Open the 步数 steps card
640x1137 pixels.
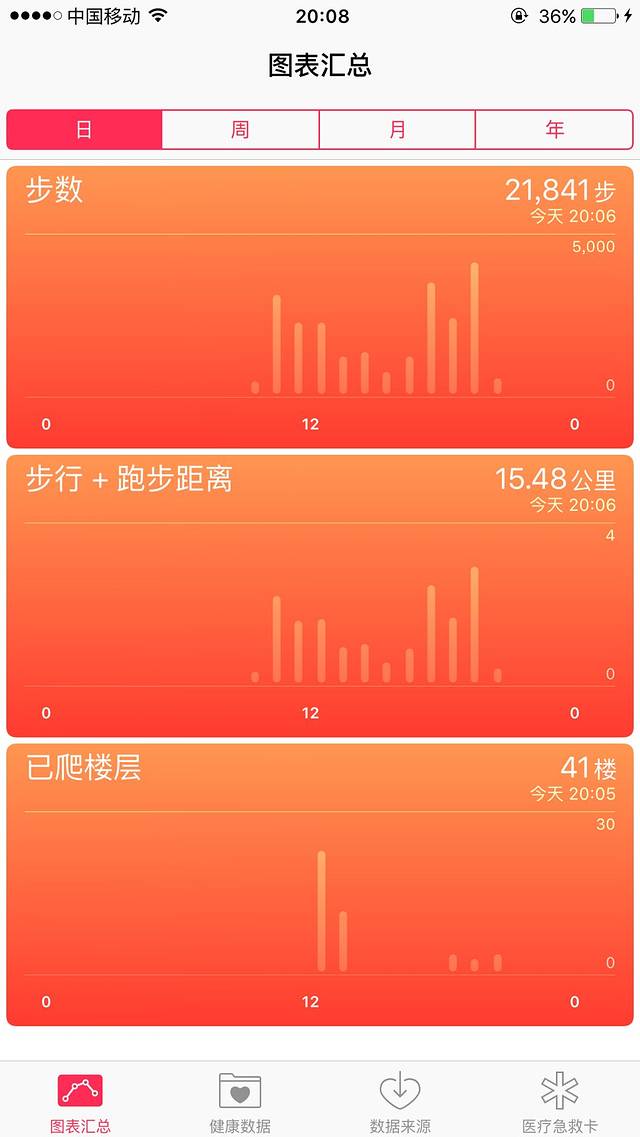(320, 307)
